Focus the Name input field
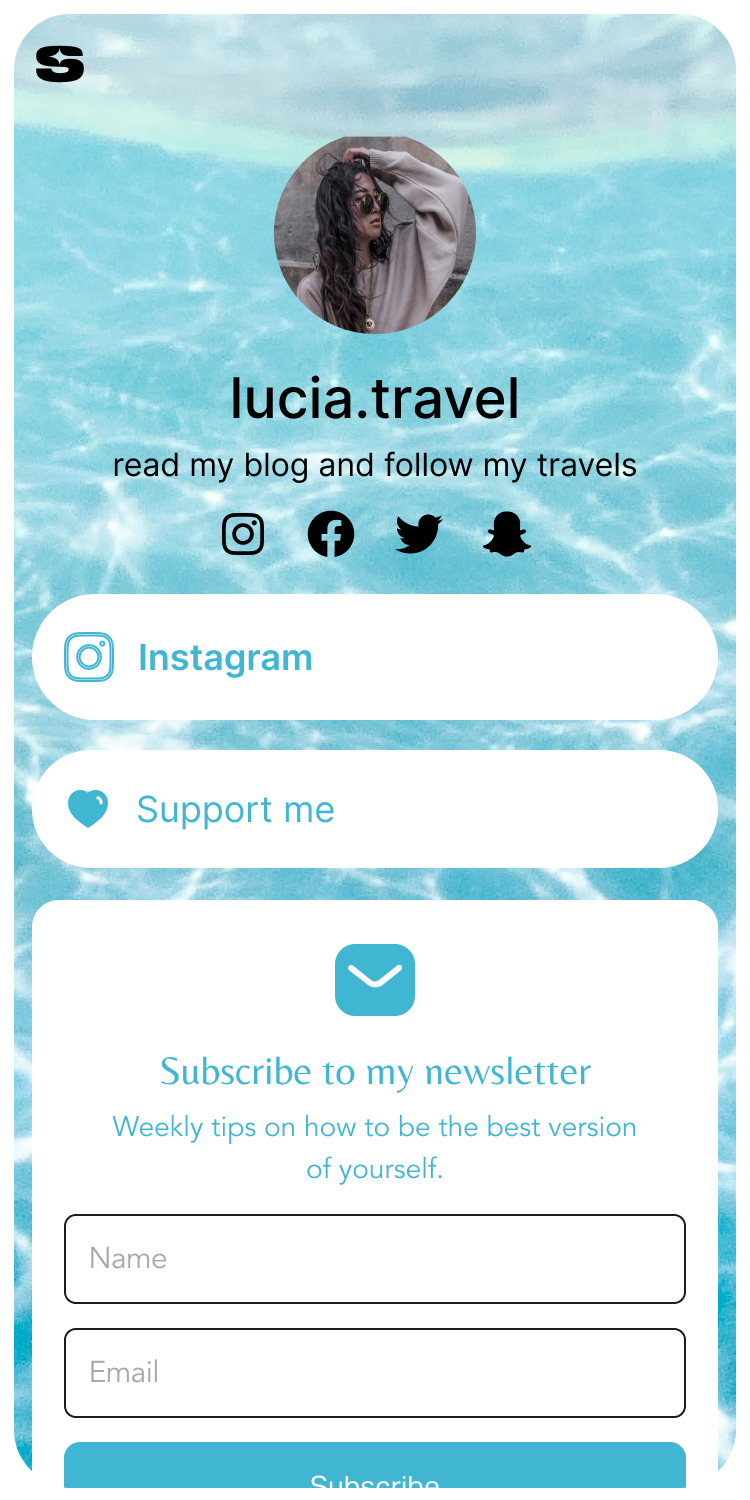 click(x=375, y=1259)
